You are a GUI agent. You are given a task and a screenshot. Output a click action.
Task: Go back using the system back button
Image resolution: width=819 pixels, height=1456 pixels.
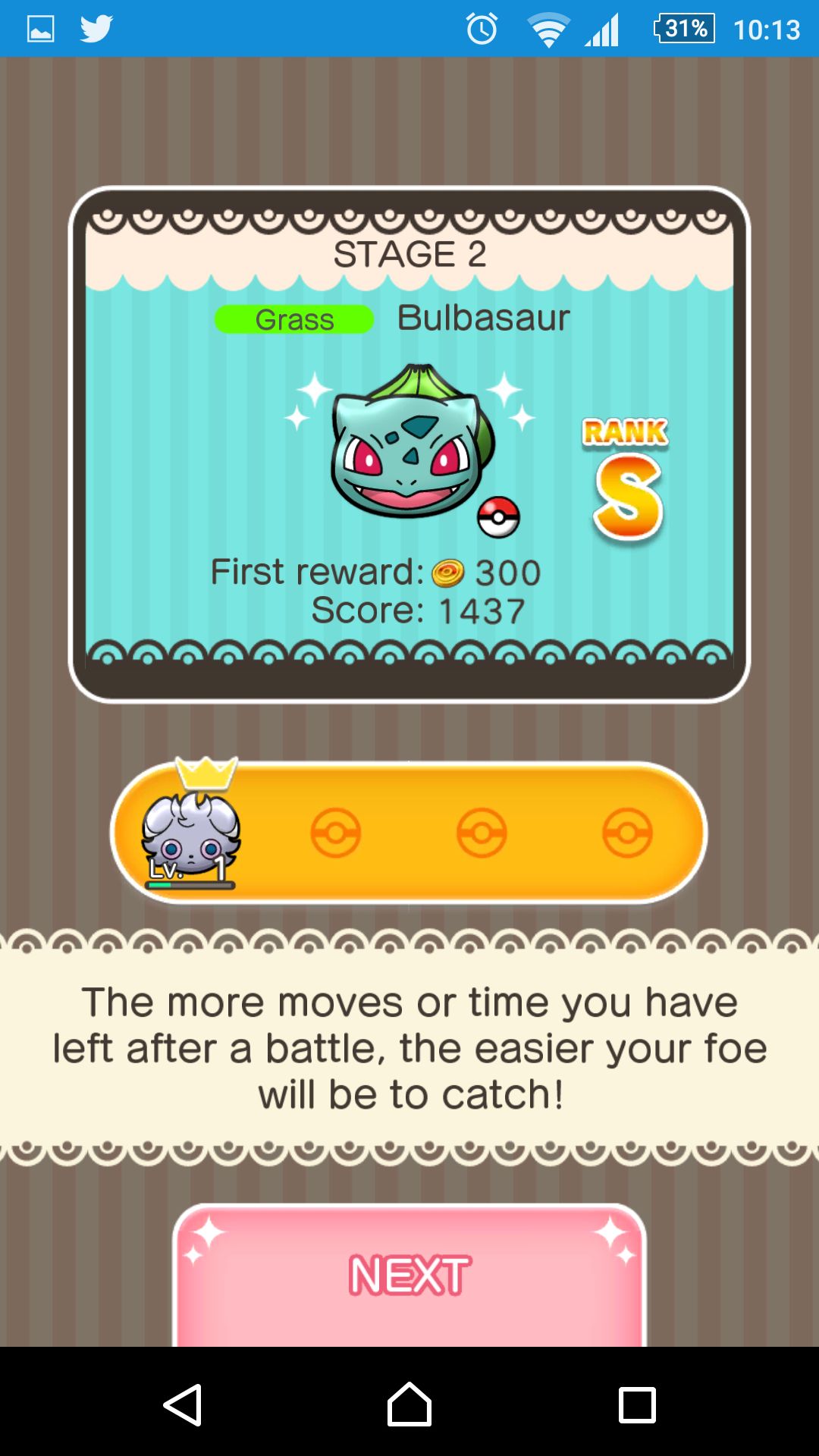[x=183, y=1404]
